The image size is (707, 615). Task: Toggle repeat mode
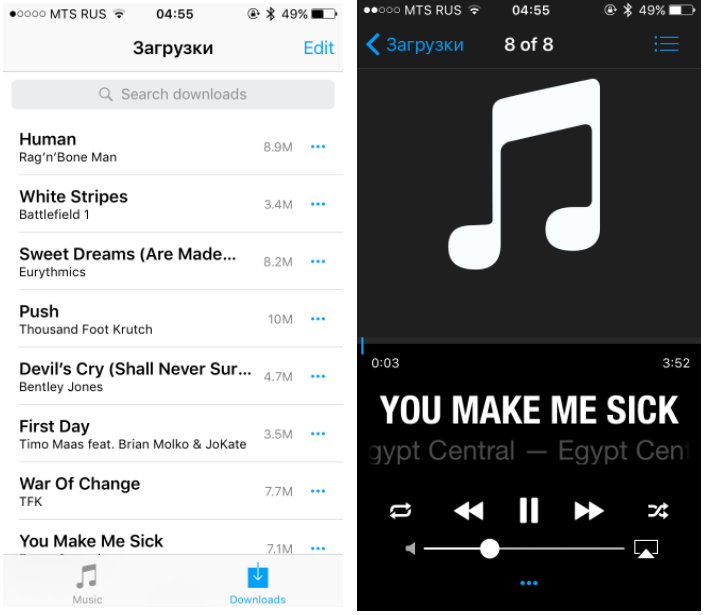click(400, 511)
